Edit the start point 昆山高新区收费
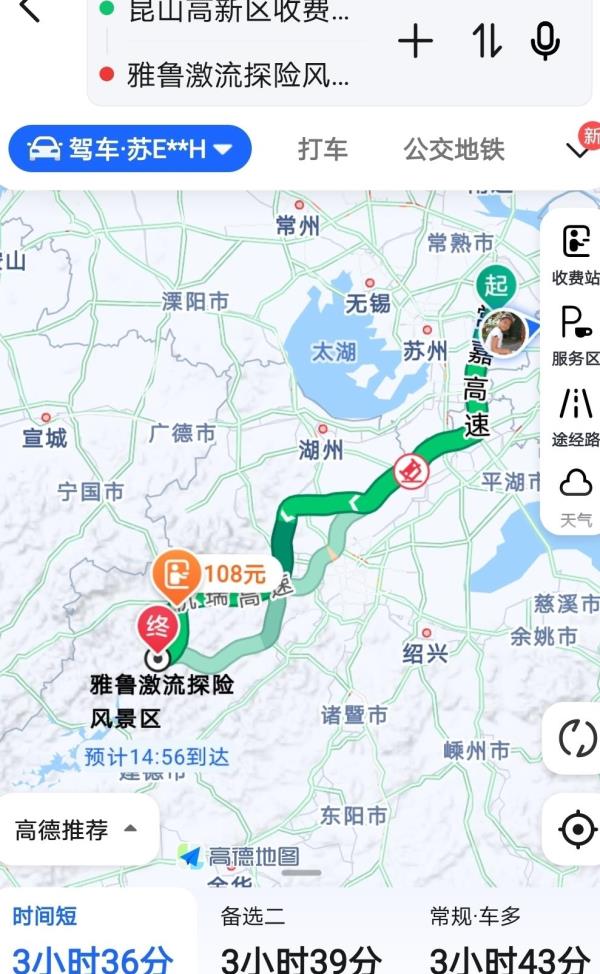Viewport: 600px width, 974px height. coord(239,11)
